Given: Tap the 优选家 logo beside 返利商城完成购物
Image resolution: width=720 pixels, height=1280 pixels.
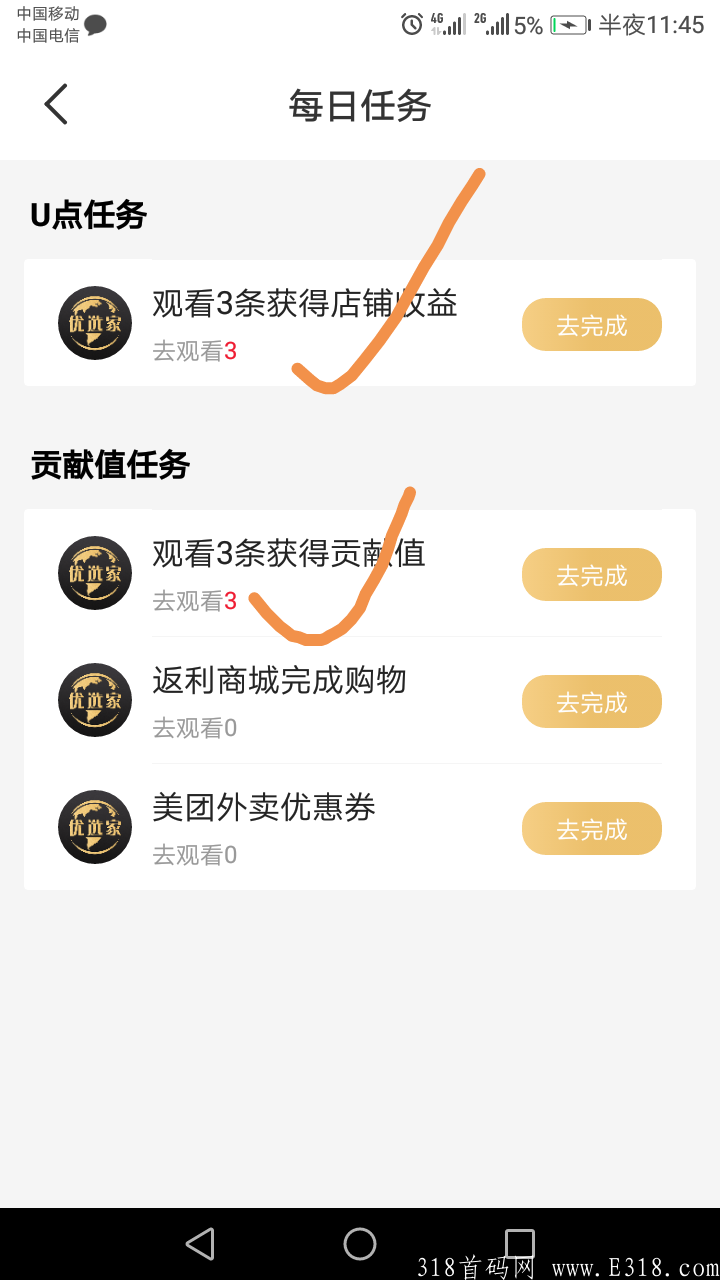Looking at the screenshot, I should tap(94, 700).
